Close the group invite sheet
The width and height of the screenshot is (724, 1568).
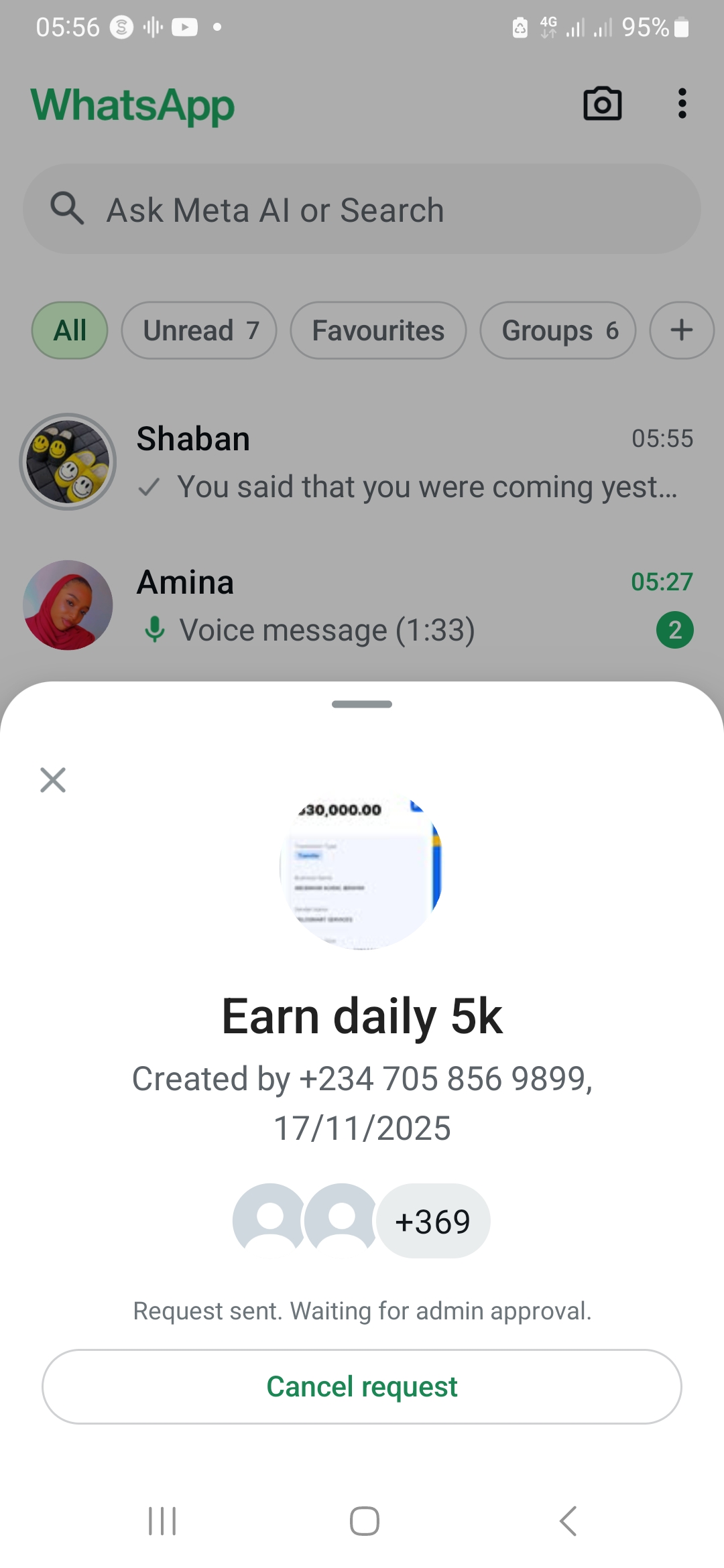coord(53,780)
